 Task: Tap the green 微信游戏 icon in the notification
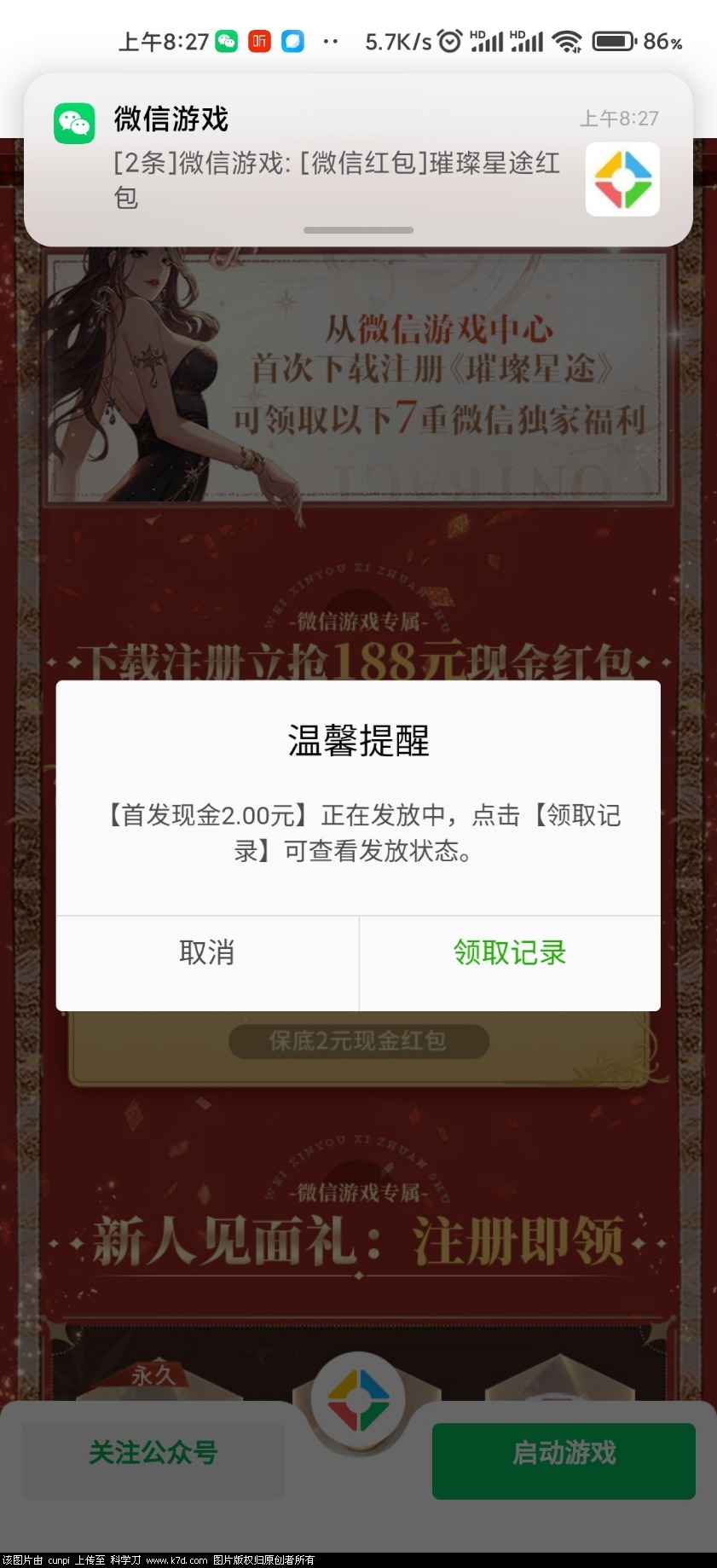point(74,123)
